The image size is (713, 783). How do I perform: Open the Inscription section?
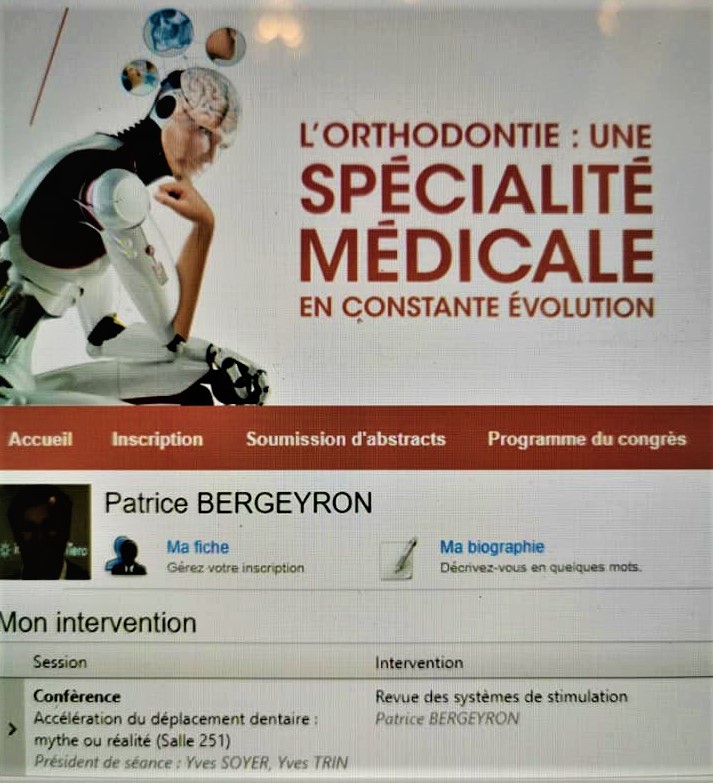157,439
